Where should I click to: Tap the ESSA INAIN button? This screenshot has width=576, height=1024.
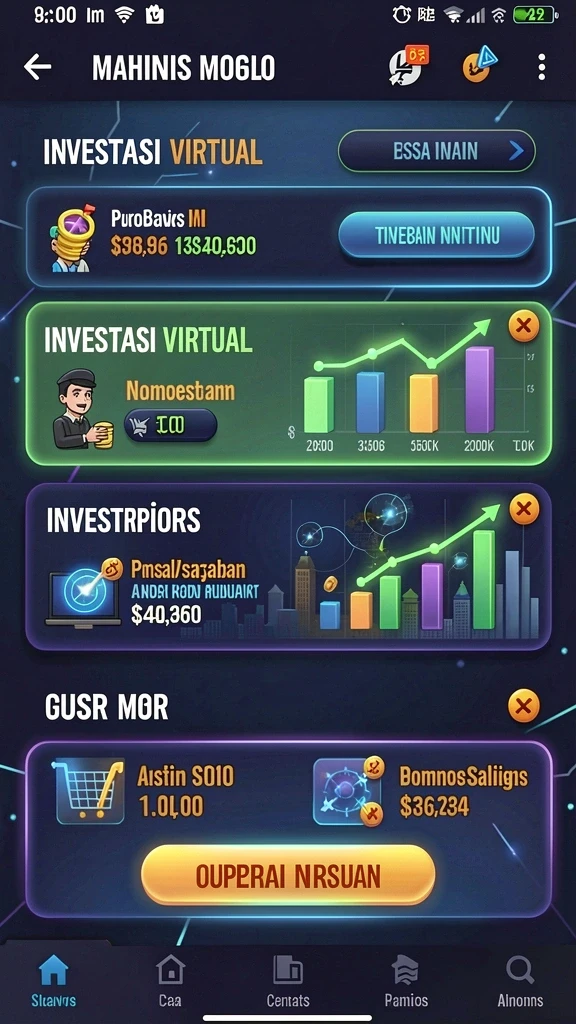[436, 152]
